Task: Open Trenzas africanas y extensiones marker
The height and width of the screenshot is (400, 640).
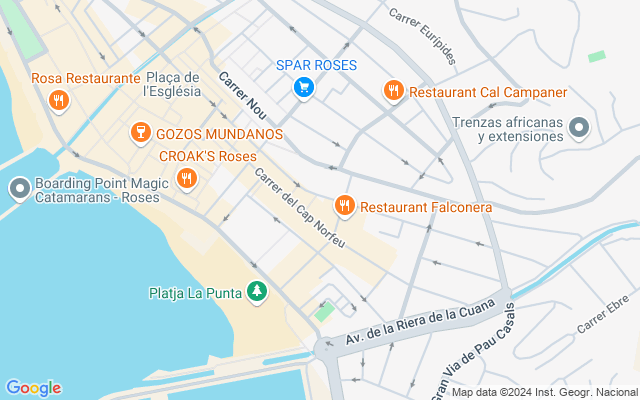Action: pyautogui.click(x=579, y=128)
